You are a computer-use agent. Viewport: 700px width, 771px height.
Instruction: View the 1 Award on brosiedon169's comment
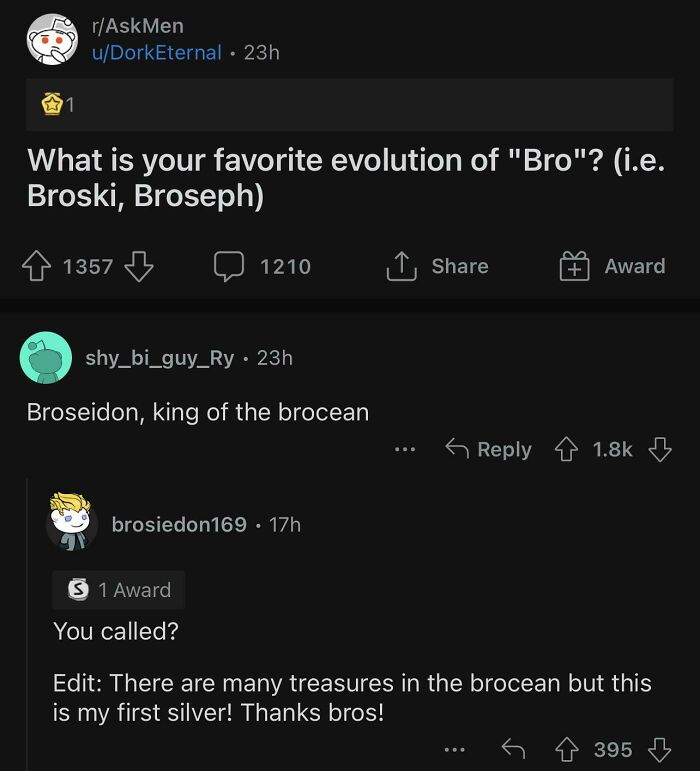tap(119, 590)
